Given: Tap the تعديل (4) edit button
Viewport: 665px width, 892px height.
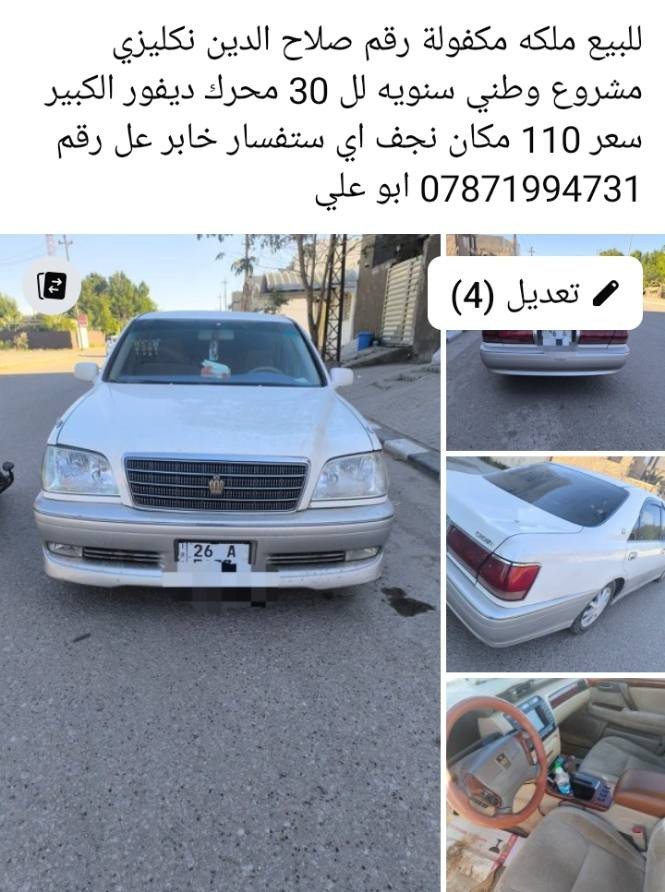Looking at the screenshot, I should pyautogui.click(x=535, y=293).
